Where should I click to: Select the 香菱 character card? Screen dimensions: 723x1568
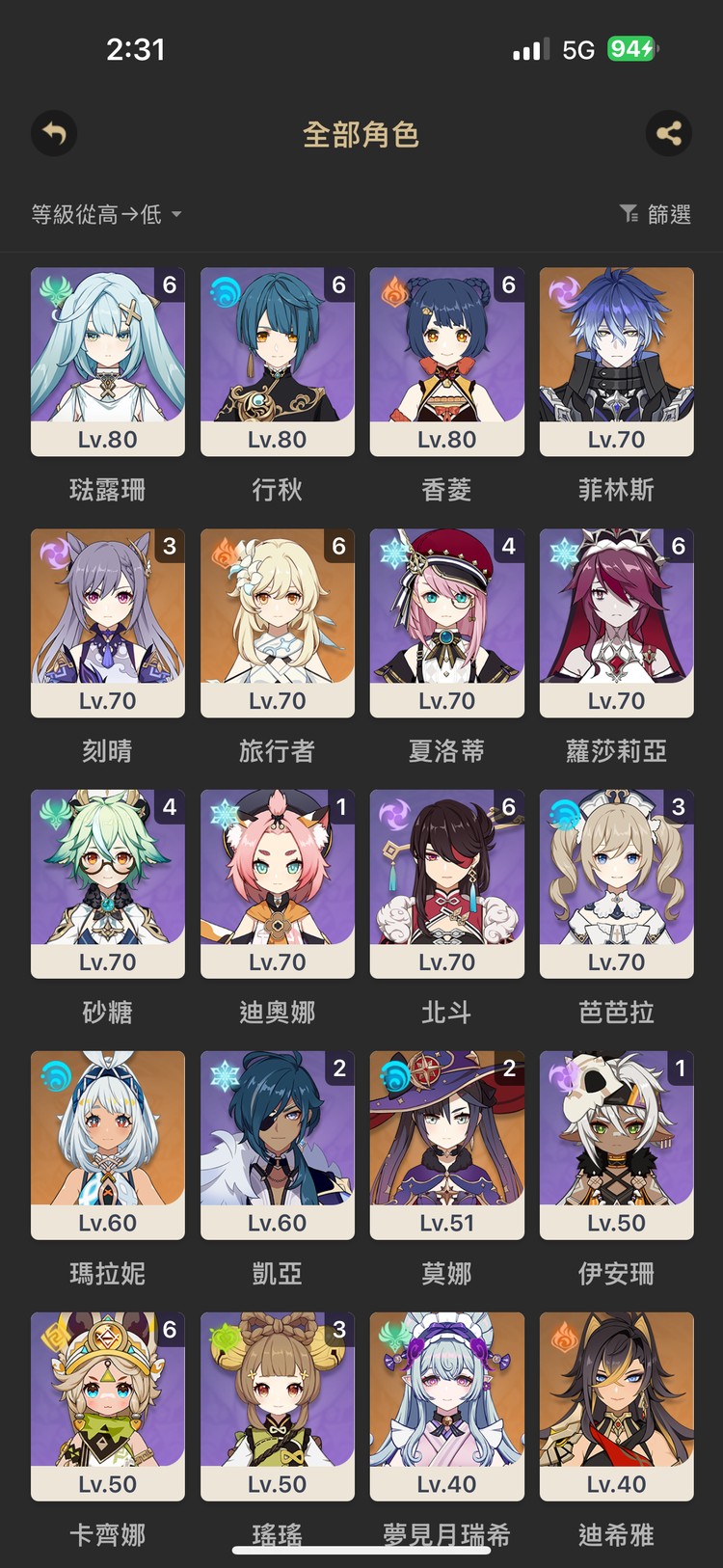[x=447, y=362]
